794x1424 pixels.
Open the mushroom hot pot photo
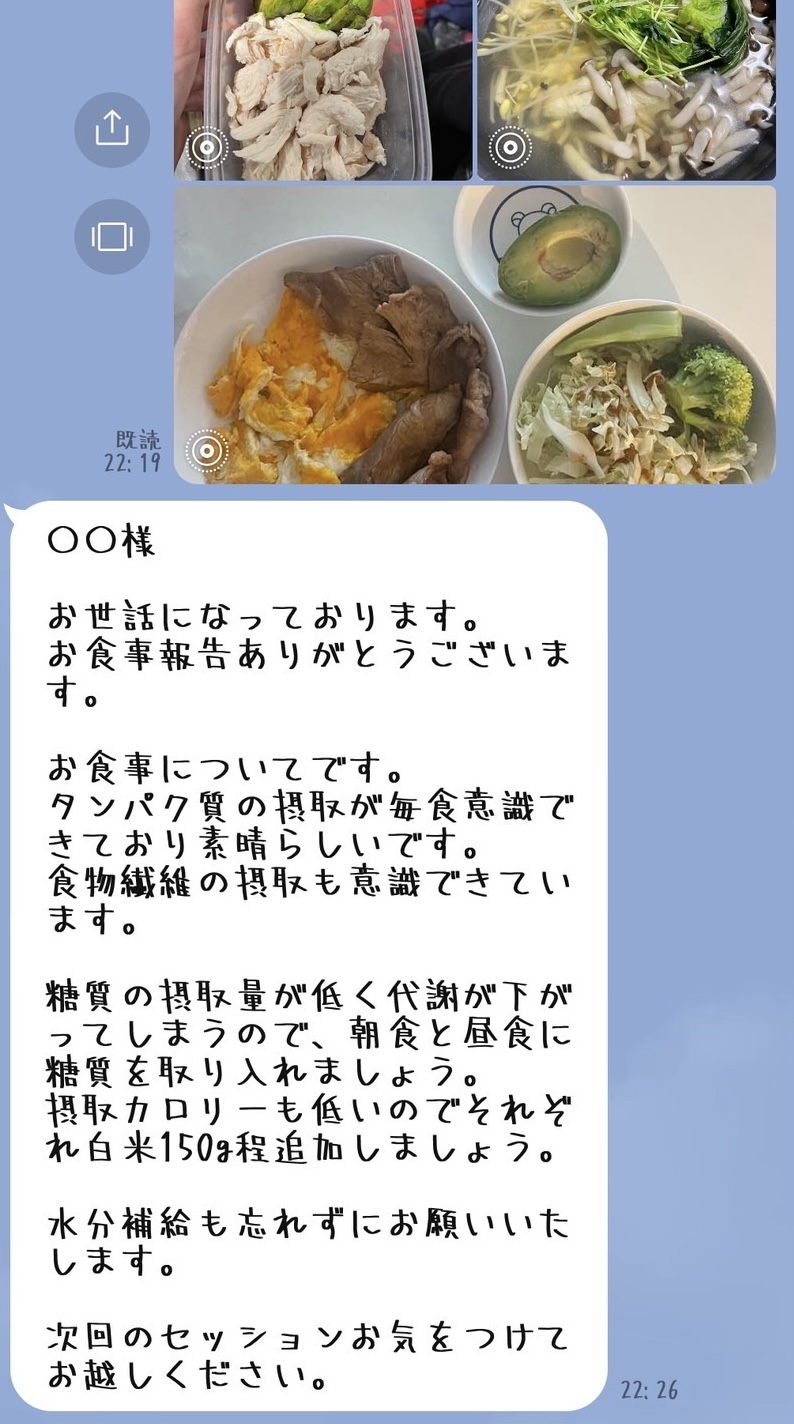[626, 90]
